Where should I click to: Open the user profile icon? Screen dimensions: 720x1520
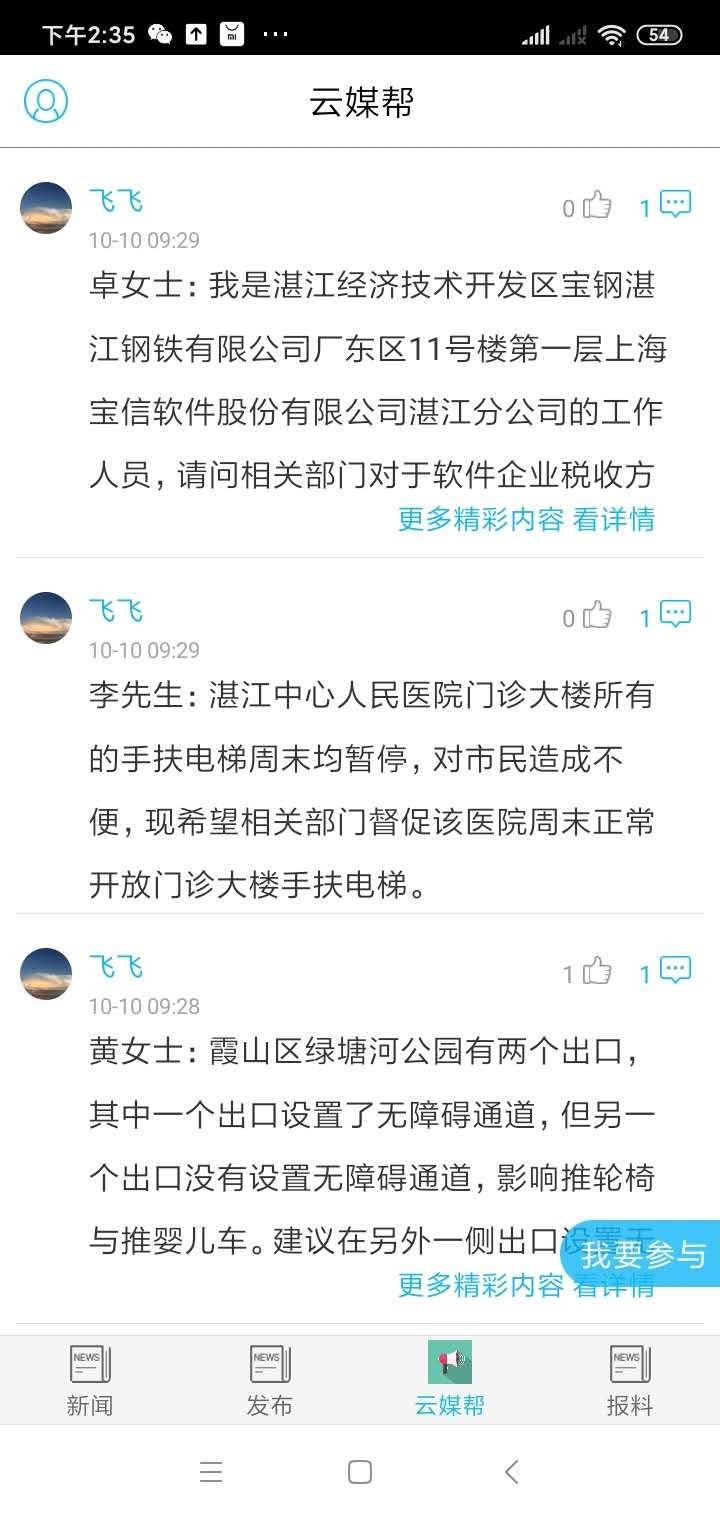click(45, 101)
